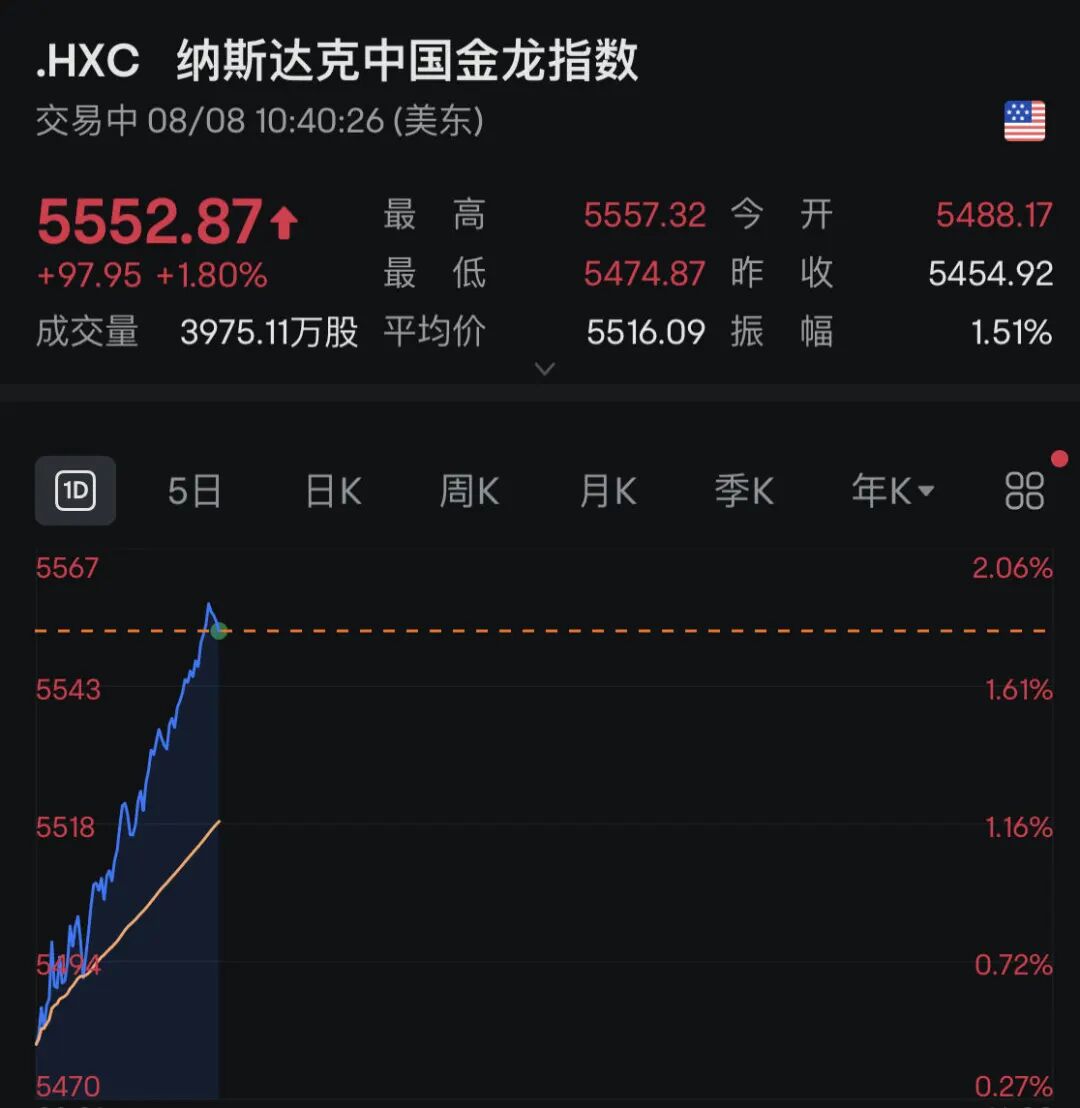The width and height of the screenshot is (1080, 1108).
Task: Expand the quote details chevron
Action: pos(544,369)
